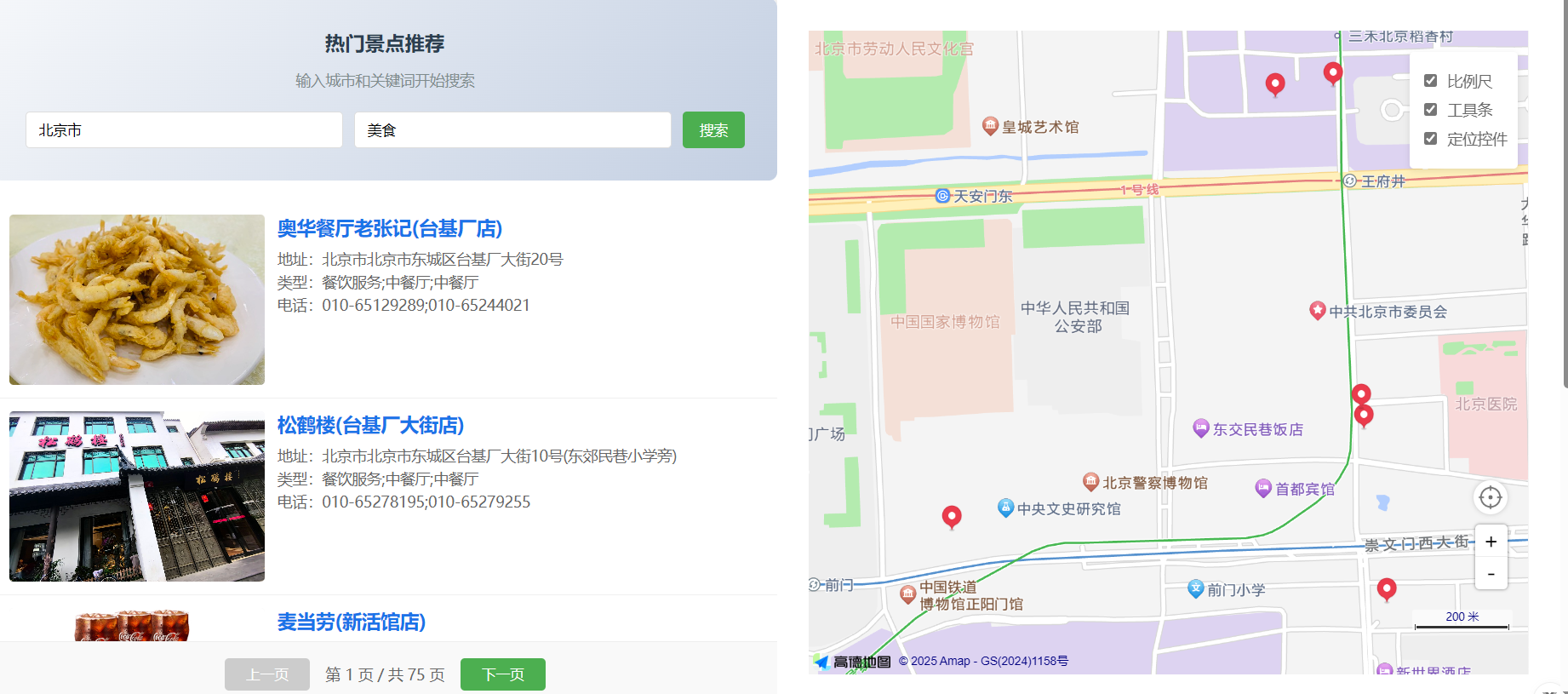Zoom out the map with minus button
The width and height of the screenshot is (1568, 694).
pyautogui.click(x=1491, y=574)
